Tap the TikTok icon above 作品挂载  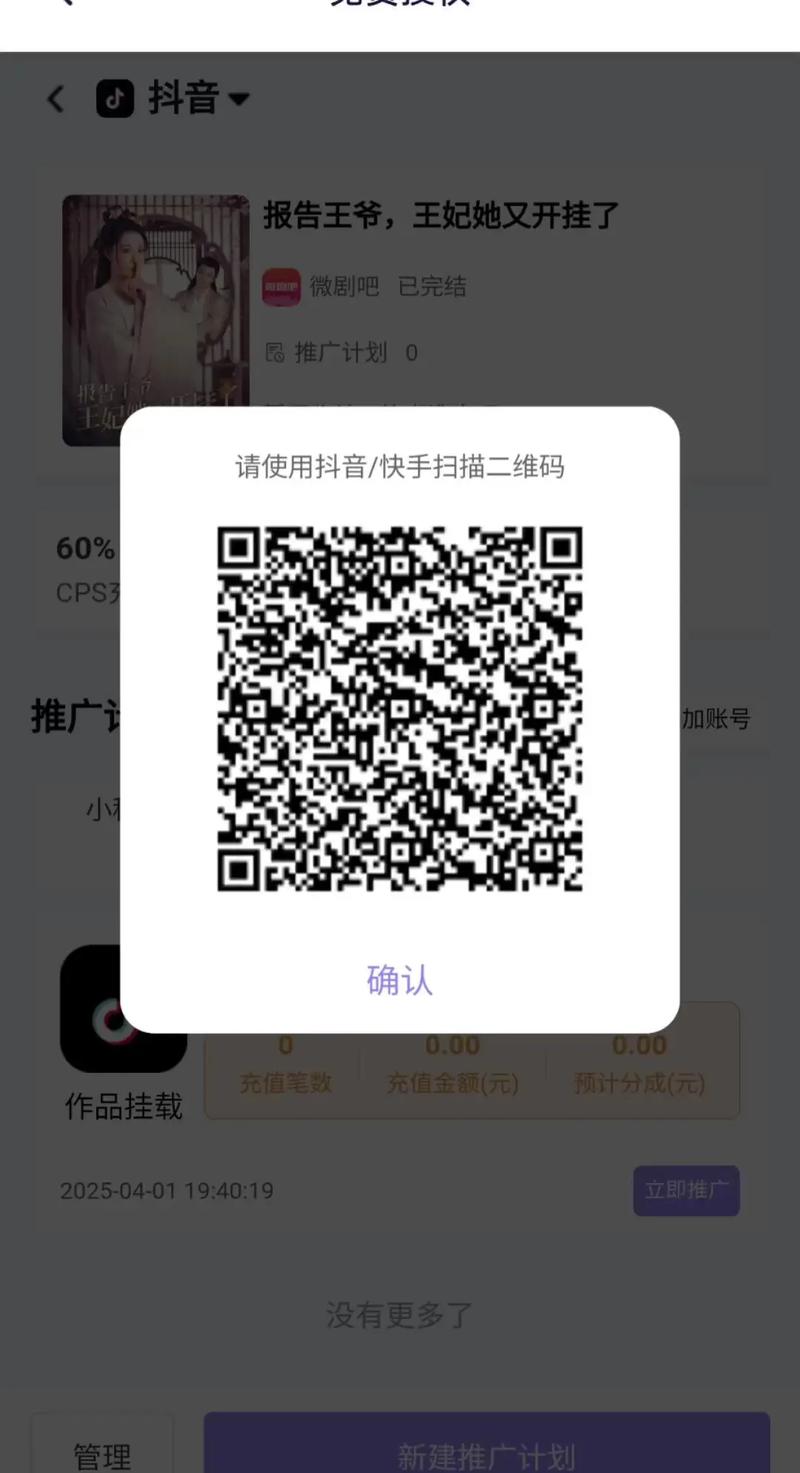[122, 1011]
